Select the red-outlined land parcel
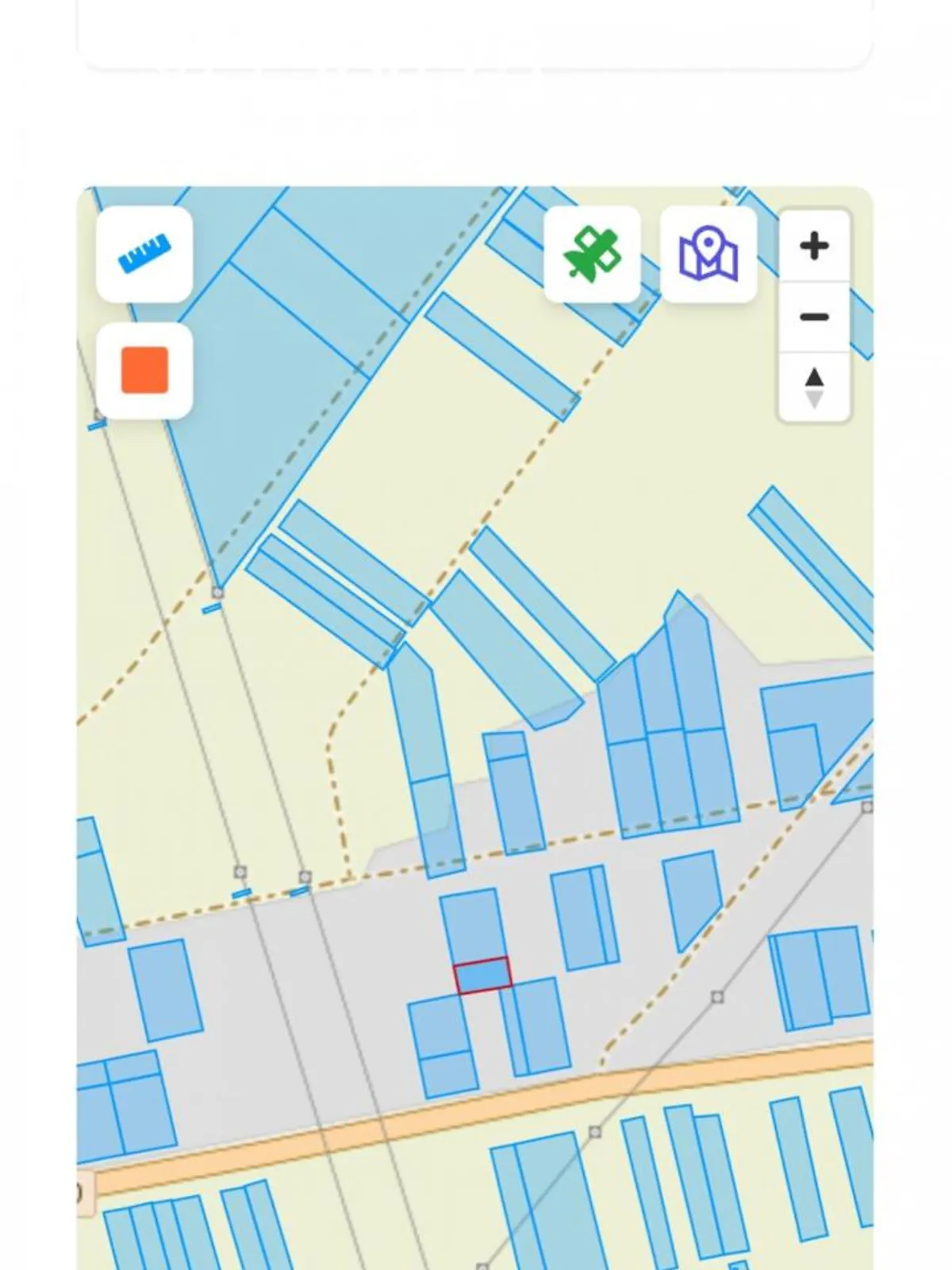The width and height of the screenshot is (952, 1270). pyautogui.click(x=482, y=976)
